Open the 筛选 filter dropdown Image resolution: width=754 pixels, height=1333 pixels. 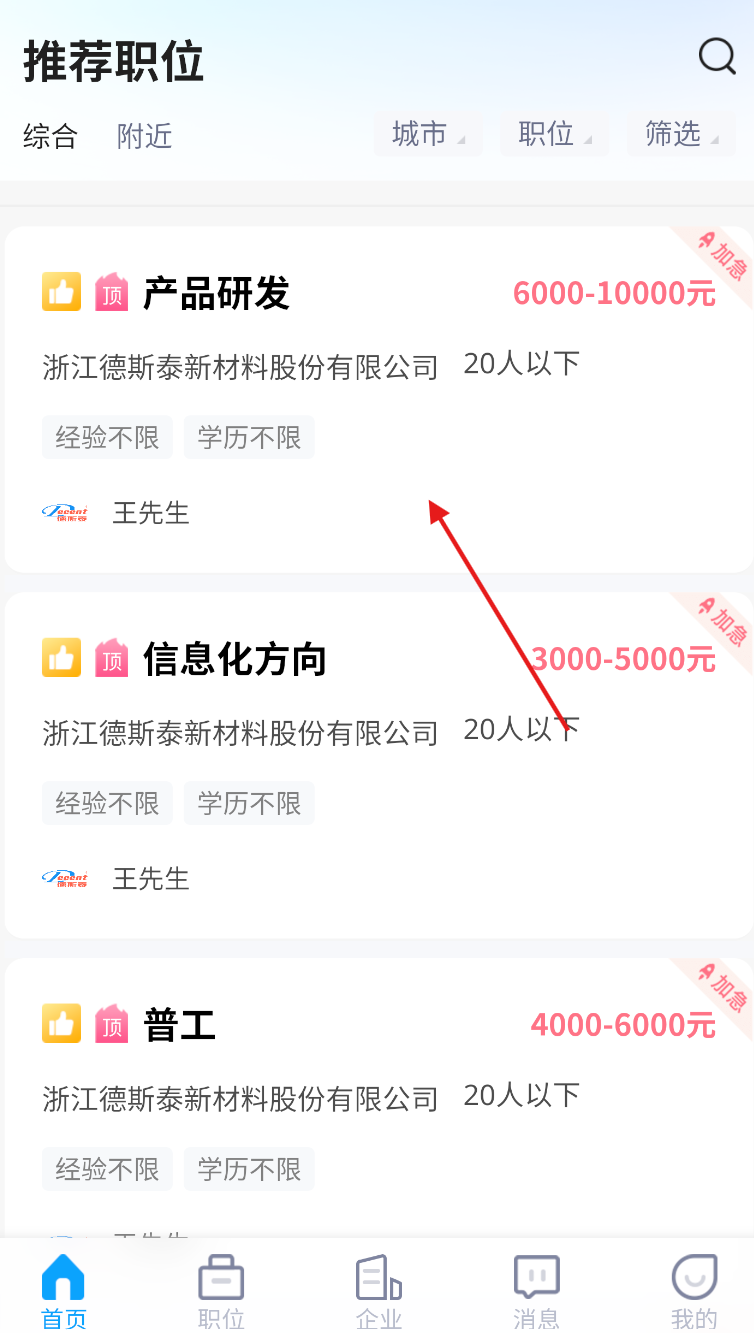[x=681, y=134]
